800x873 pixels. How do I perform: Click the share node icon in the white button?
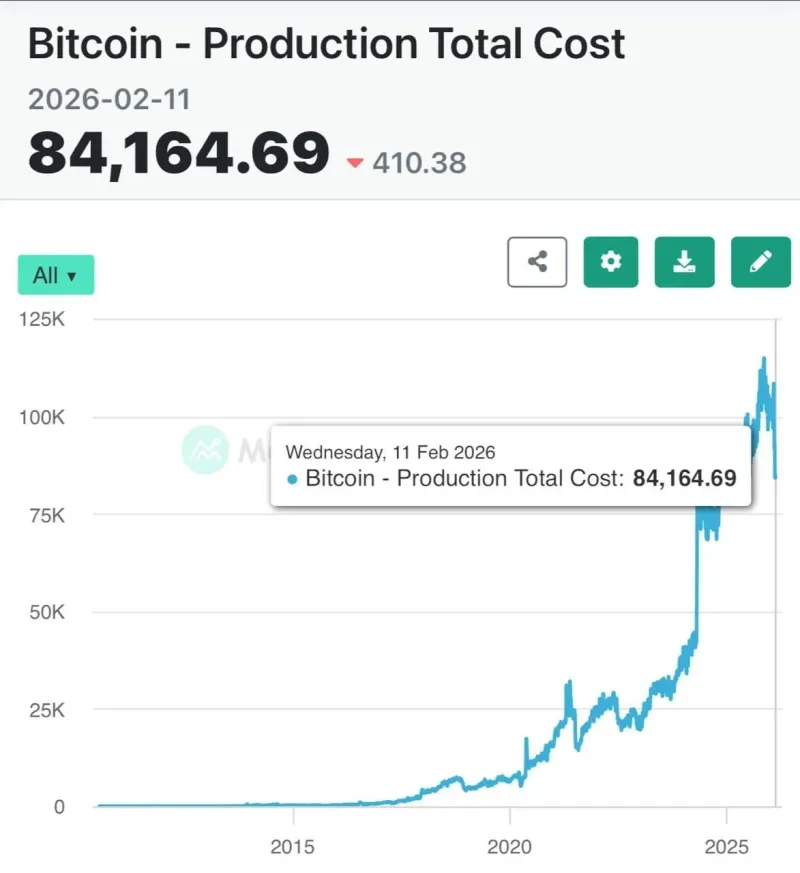537,261
